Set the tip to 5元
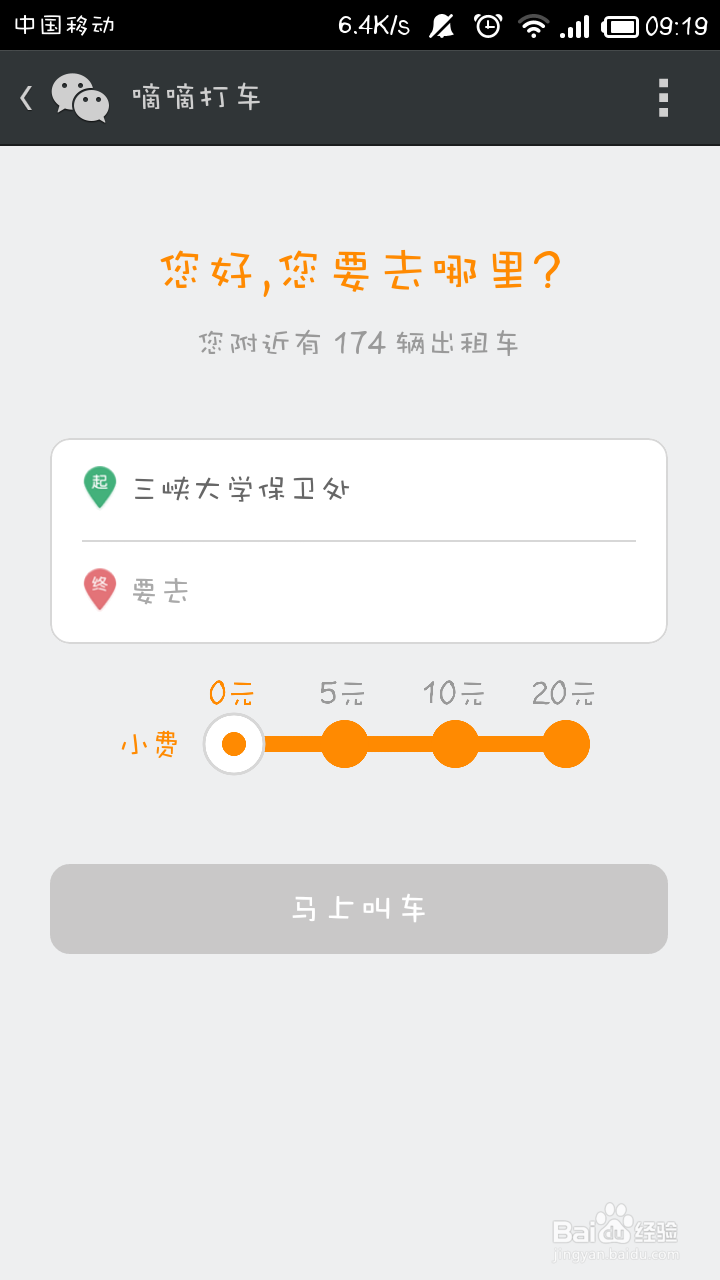 click(344, 744)
